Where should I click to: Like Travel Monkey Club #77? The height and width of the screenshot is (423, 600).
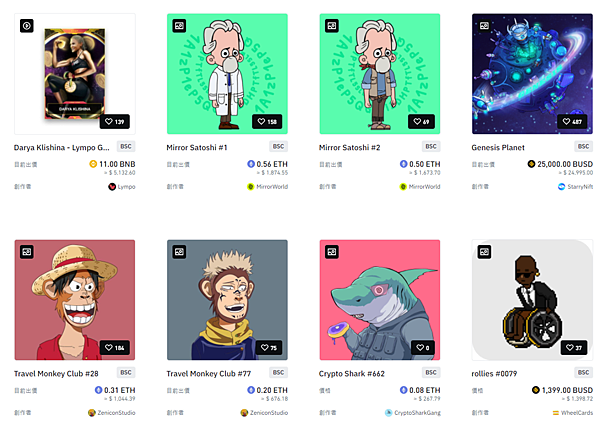(267, 348)
